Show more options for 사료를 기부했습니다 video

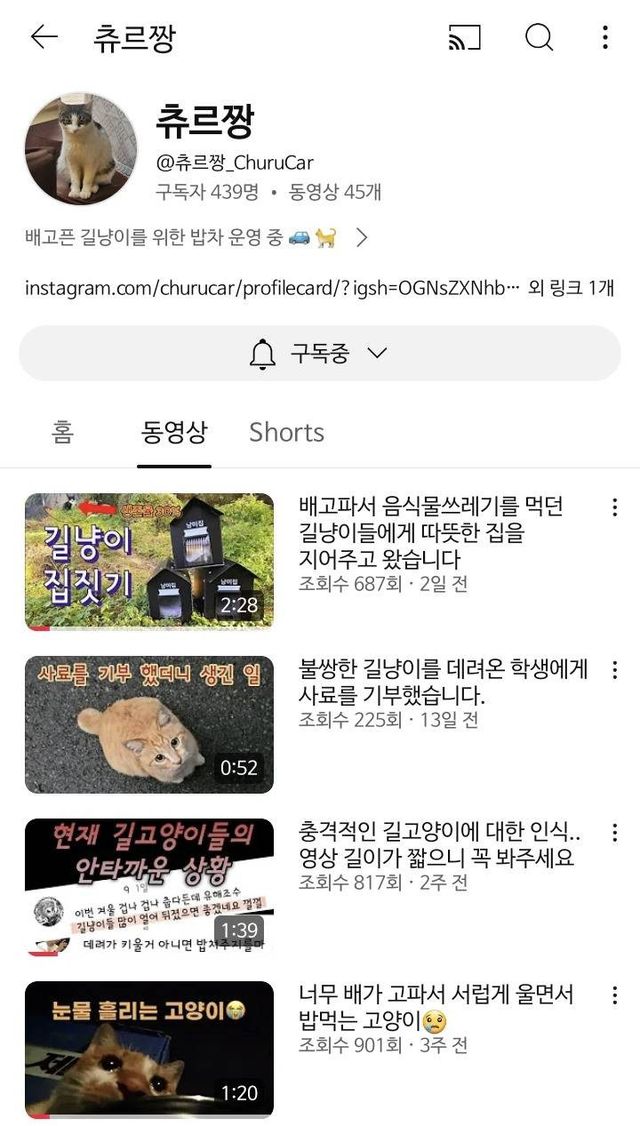point(614,669)
